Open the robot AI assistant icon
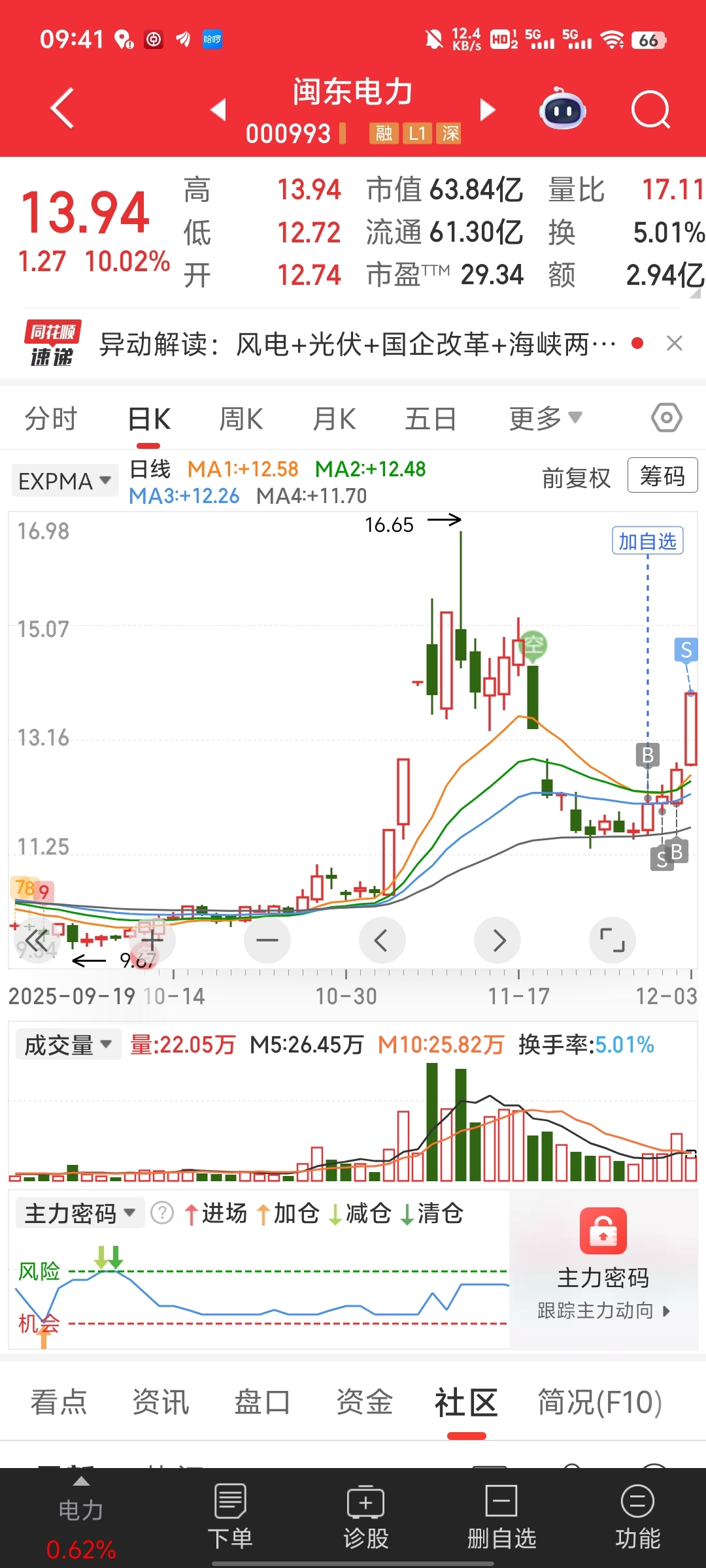706x1568 pixels. coord(562,108)
